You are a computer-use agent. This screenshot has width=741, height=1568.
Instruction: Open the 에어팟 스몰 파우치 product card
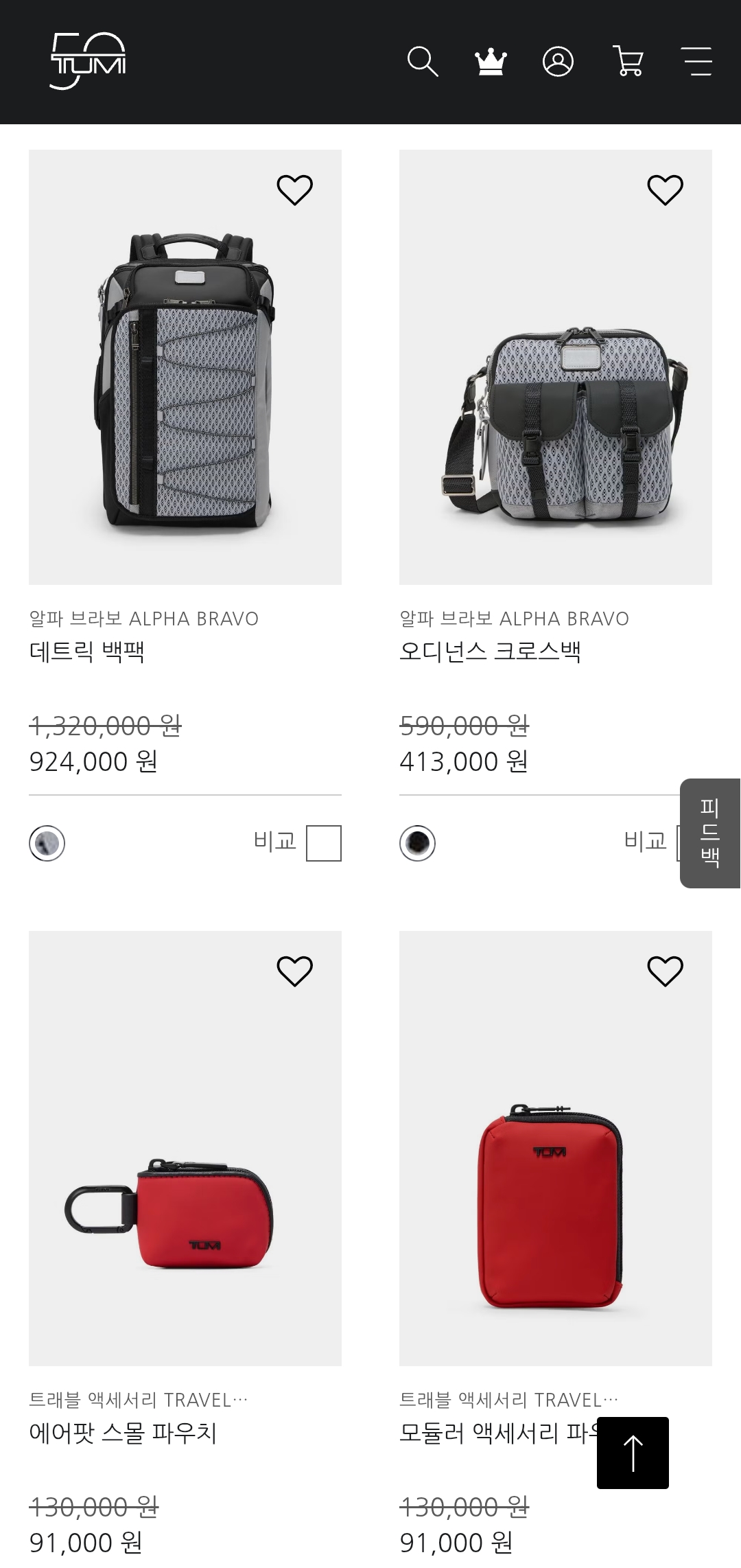click(x=185, y=1149)
